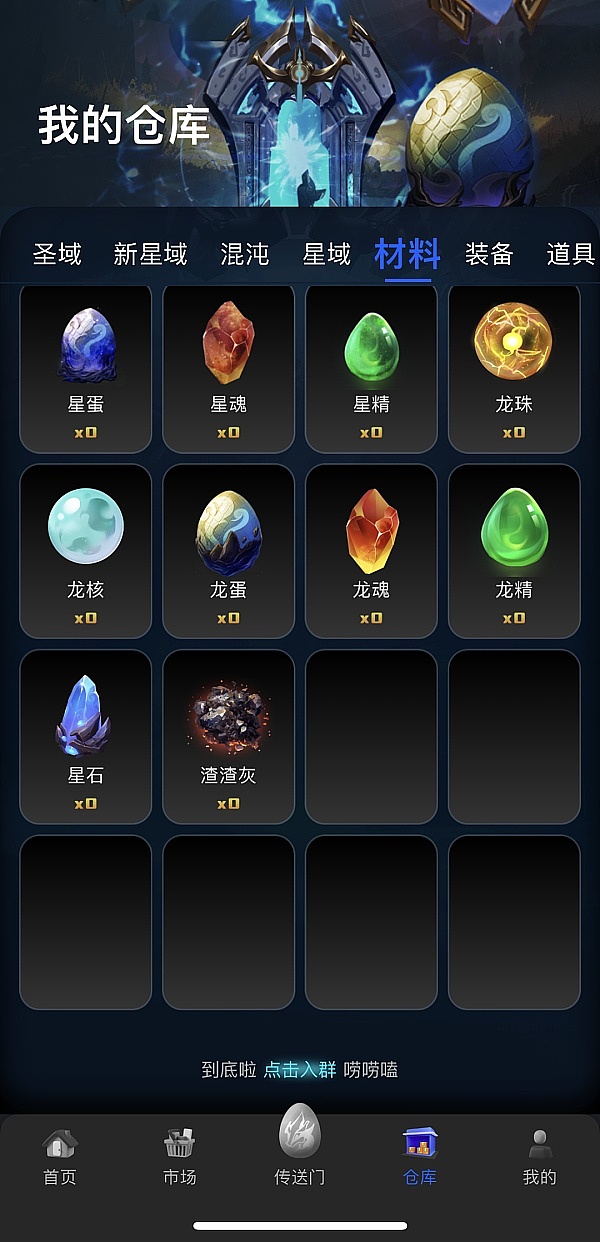Switch to the 圣域 tab
The image size is (600, 1242).
click(x=57, y=254)
